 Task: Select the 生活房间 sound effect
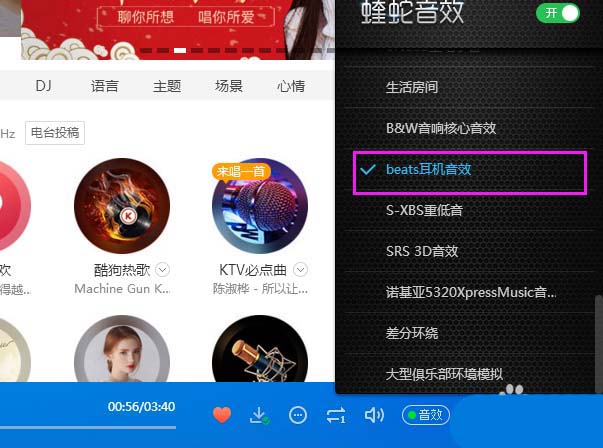pos(412,87)
